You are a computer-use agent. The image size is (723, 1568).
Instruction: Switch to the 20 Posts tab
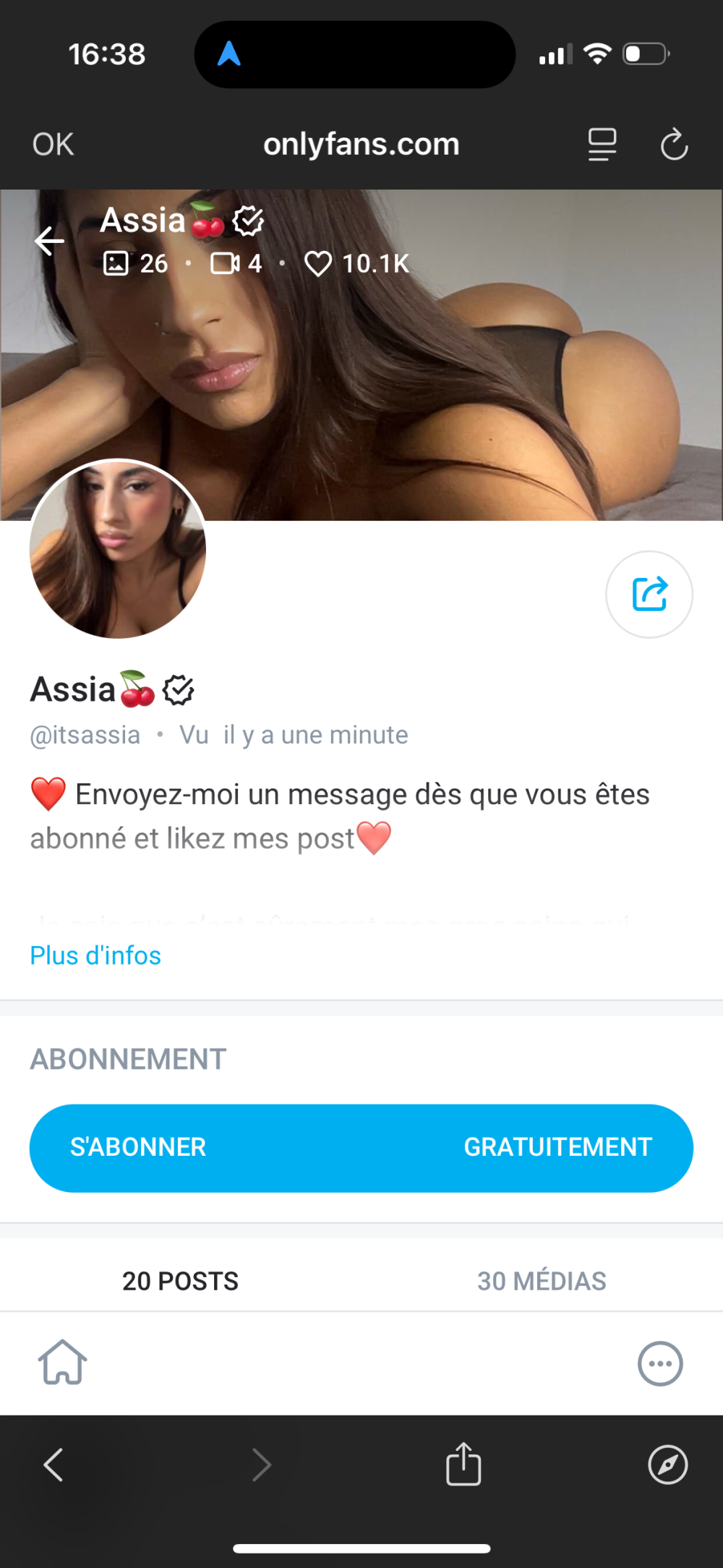180,1281
